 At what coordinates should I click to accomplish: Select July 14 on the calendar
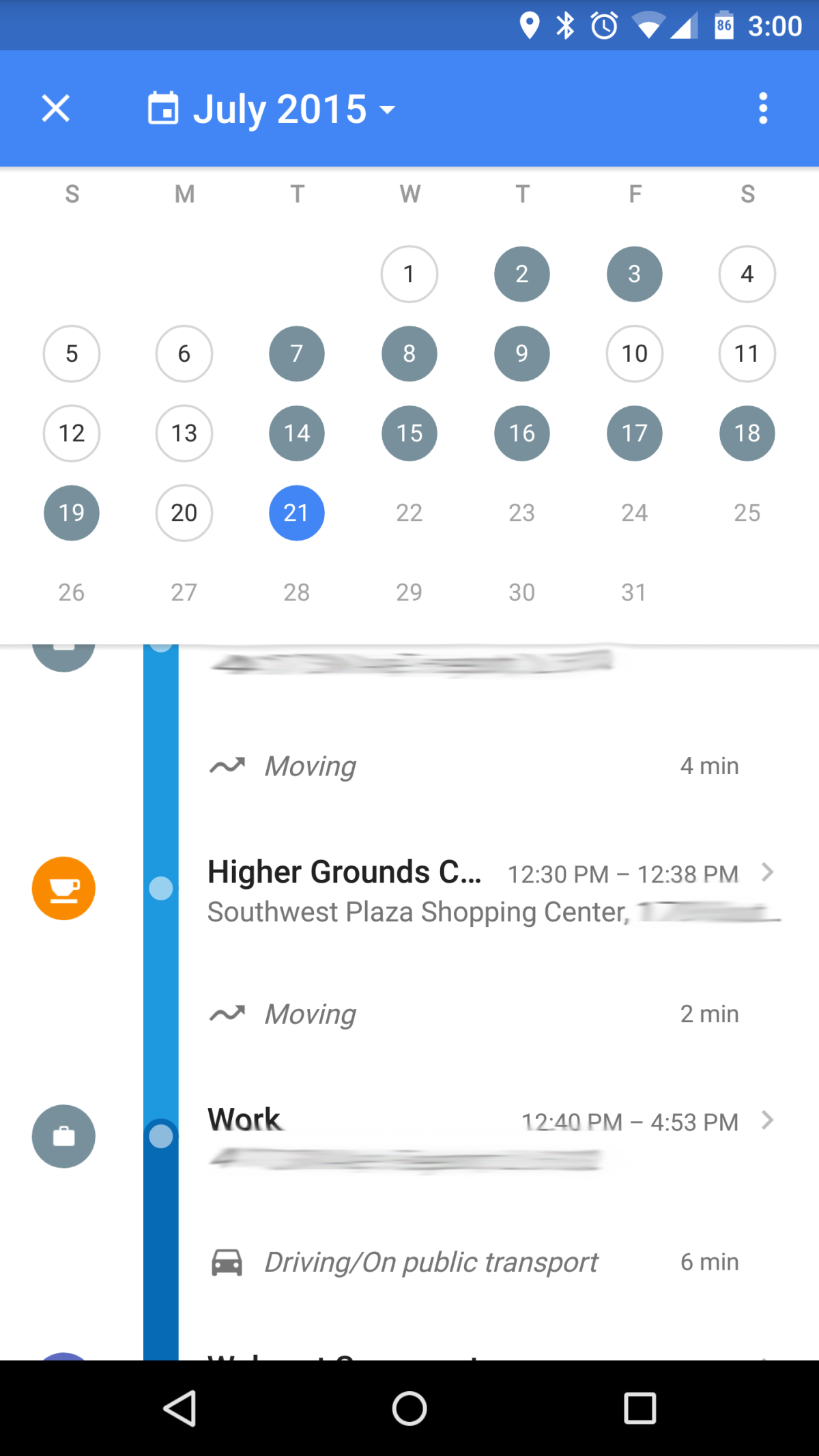[x=296, y=433]
